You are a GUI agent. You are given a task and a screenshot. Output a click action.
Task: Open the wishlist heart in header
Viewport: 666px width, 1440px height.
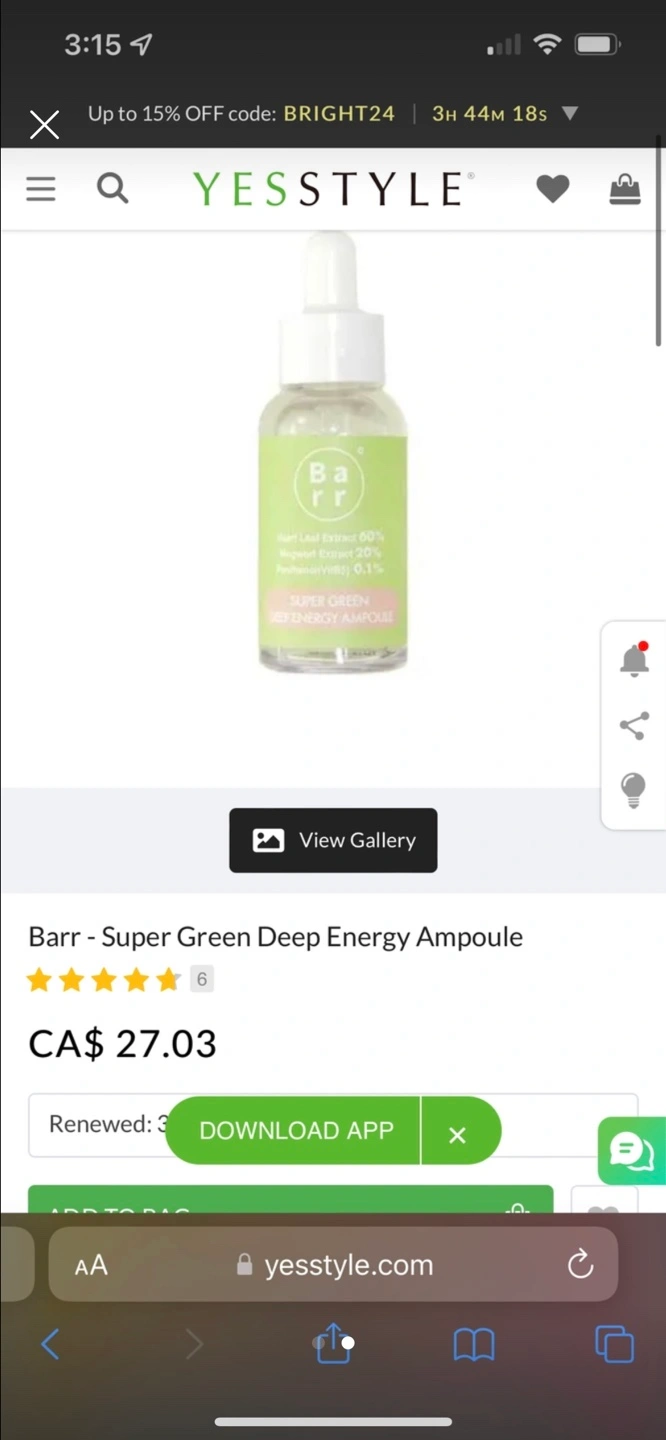click(x=552, y=189)
